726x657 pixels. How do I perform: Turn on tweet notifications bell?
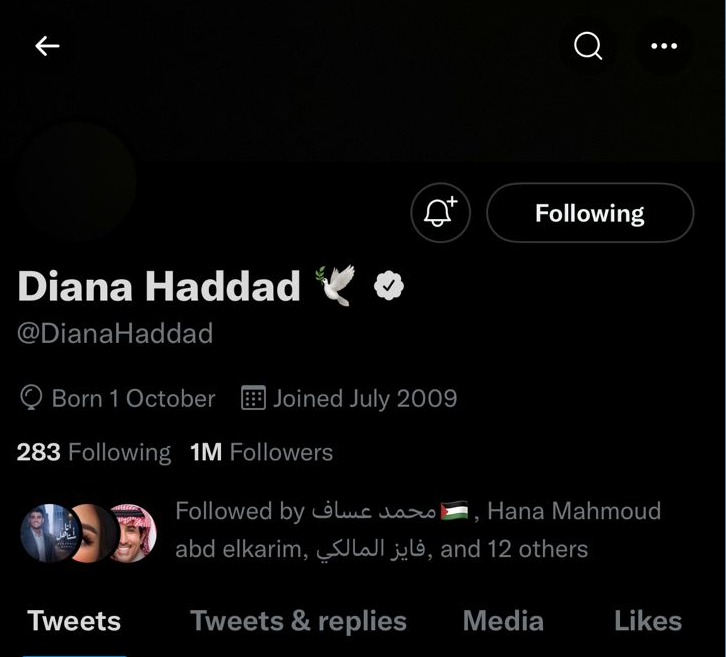[440, 213]
